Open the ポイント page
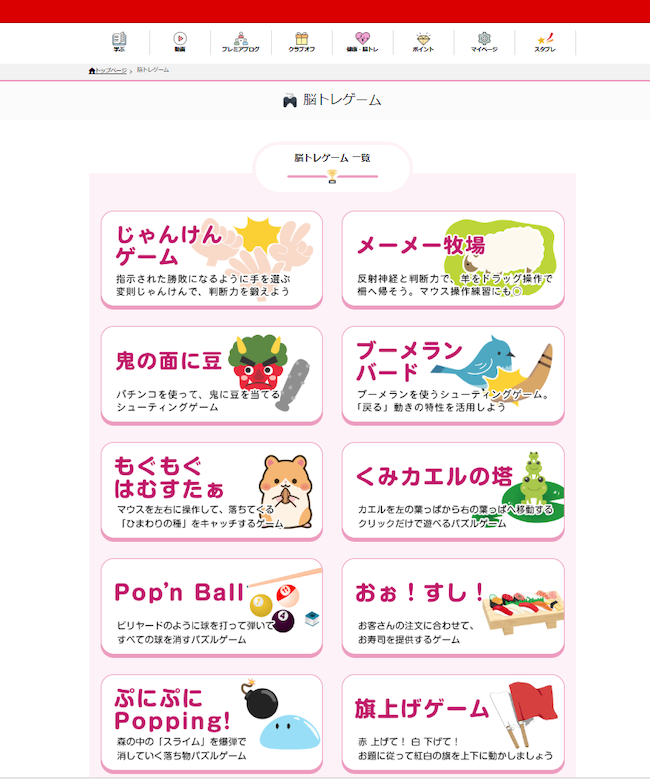This screenshot has height=779, width=650. coord(424,42)
